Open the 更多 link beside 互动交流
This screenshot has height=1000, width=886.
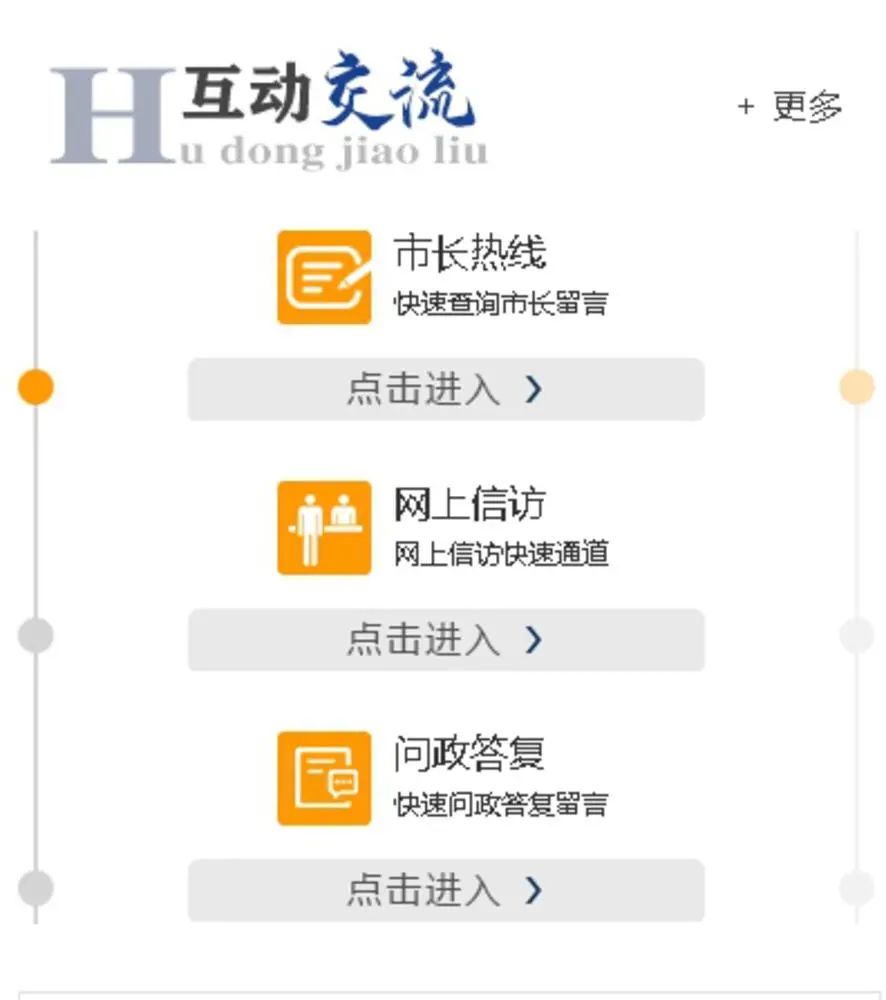click(x=792, y=106)
